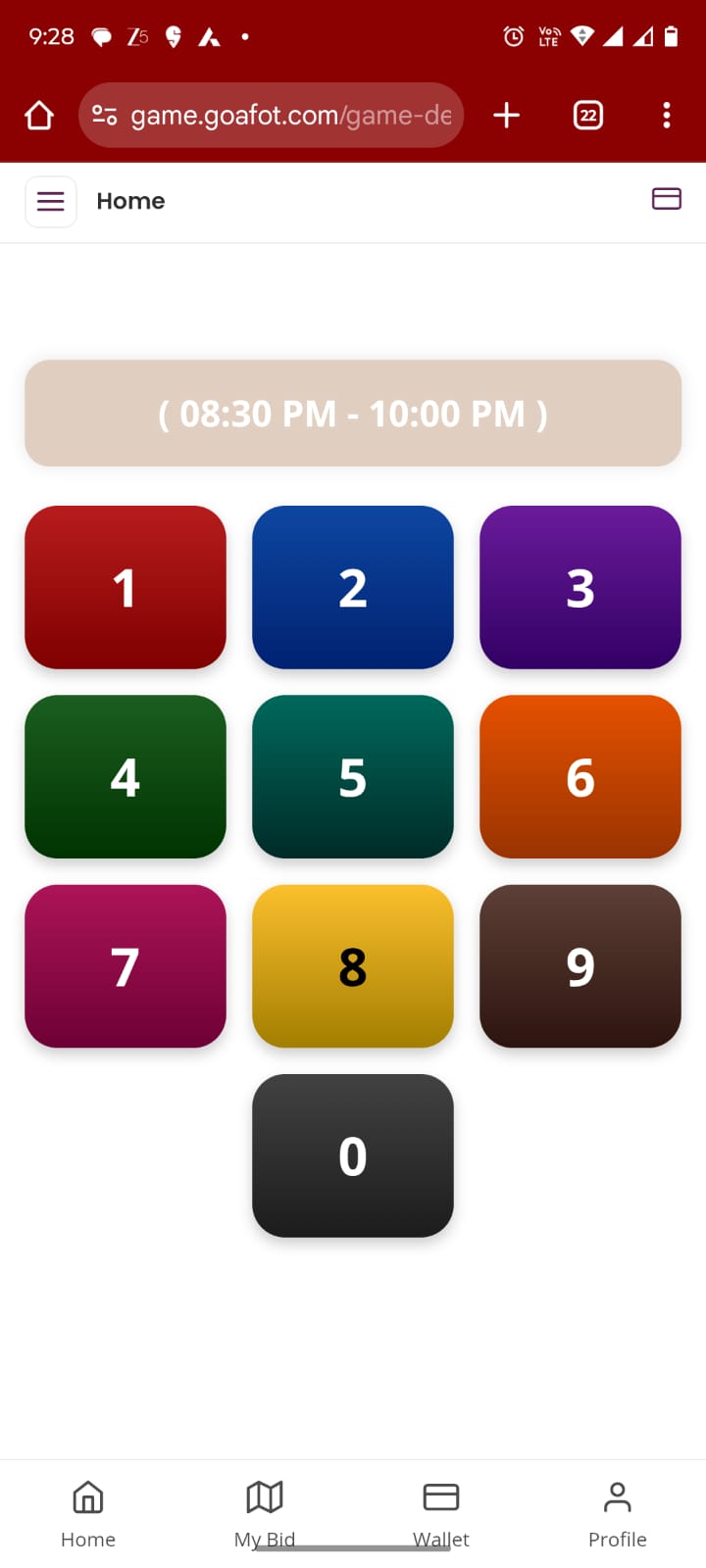Pick the green number 4 tile
The width and height of the screenshot is (706, 1568).
pos(126,776)
